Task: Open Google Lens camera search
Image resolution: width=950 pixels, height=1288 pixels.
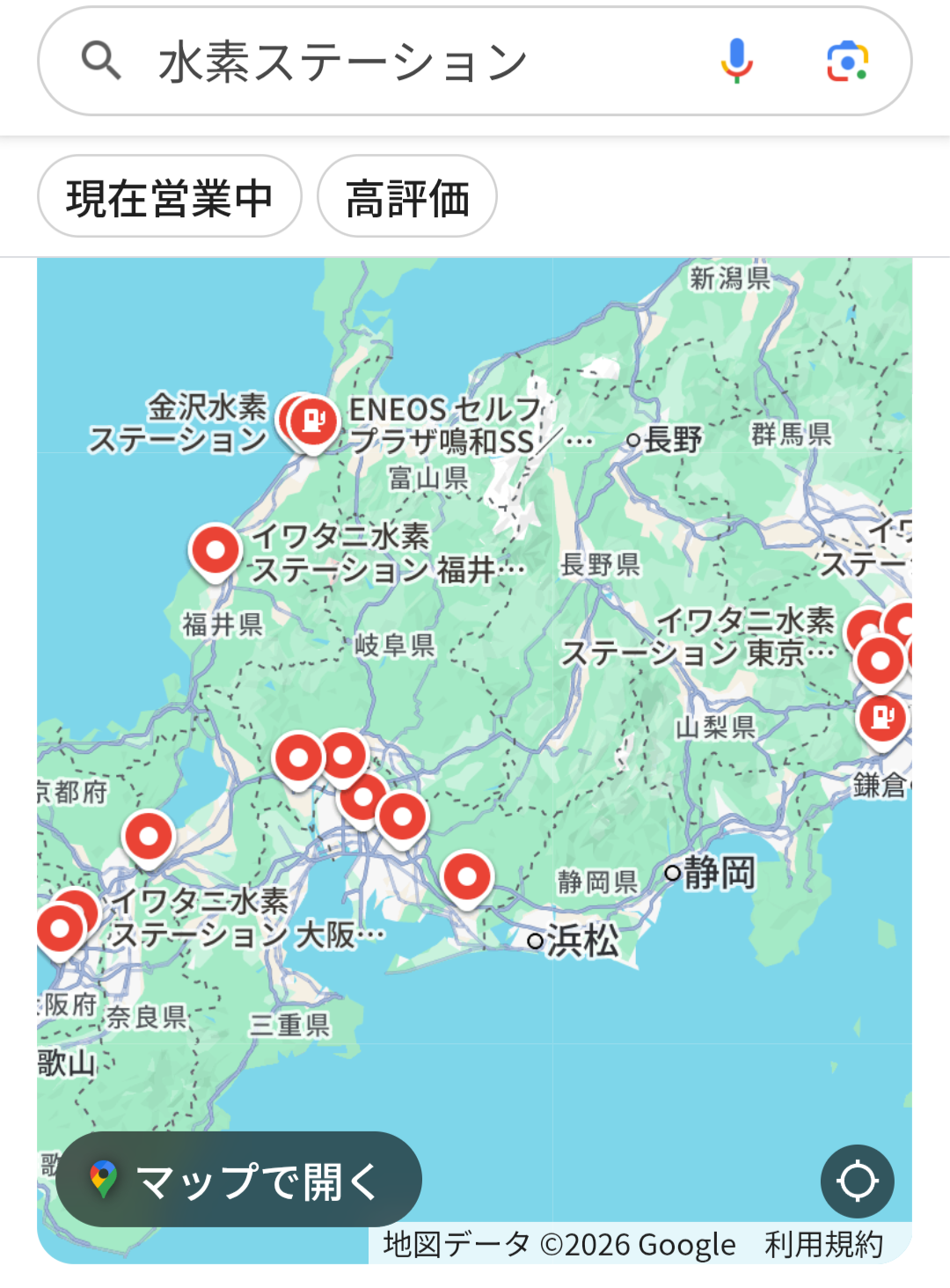Action: tap(847, 61)
